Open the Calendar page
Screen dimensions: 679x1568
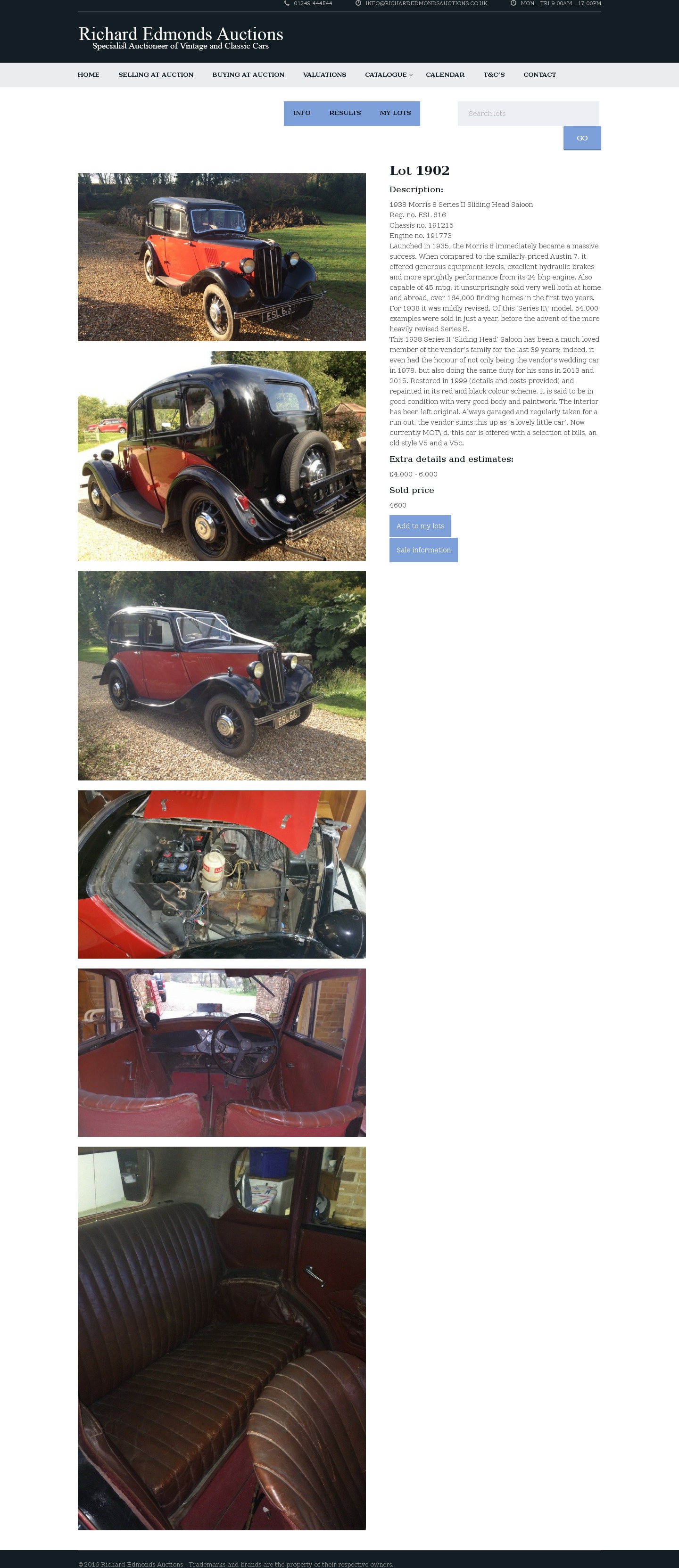445,75
